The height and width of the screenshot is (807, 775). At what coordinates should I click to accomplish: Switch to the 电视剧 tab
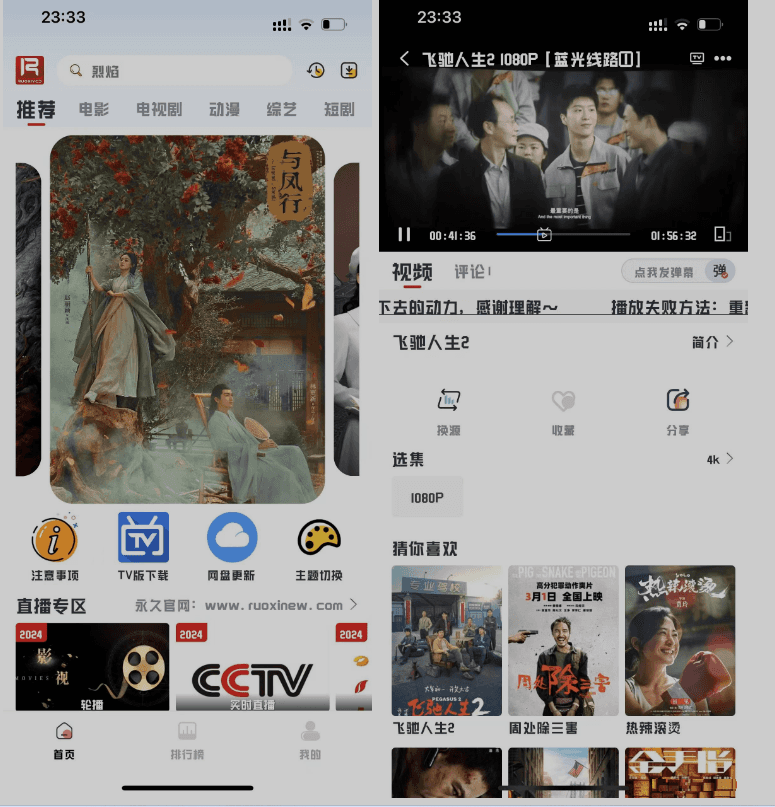[x=157, y=110]
